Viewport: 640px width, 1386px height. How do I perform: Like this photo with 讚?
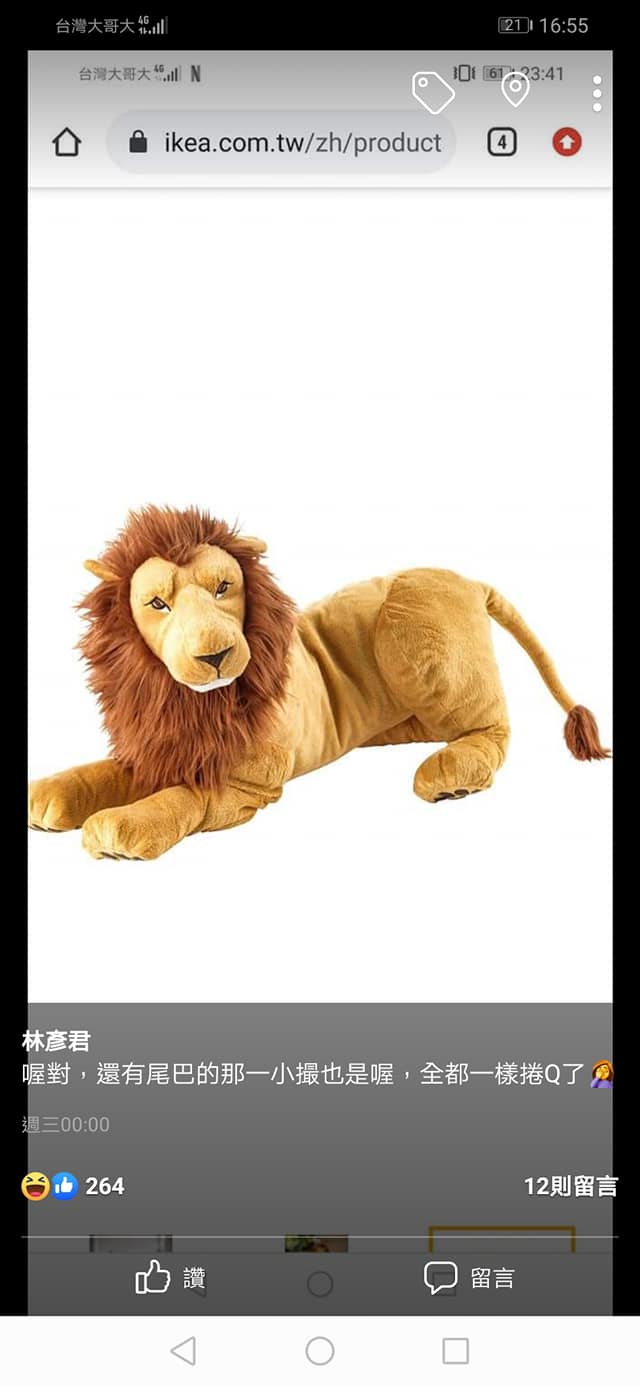tap(170, 1277)
